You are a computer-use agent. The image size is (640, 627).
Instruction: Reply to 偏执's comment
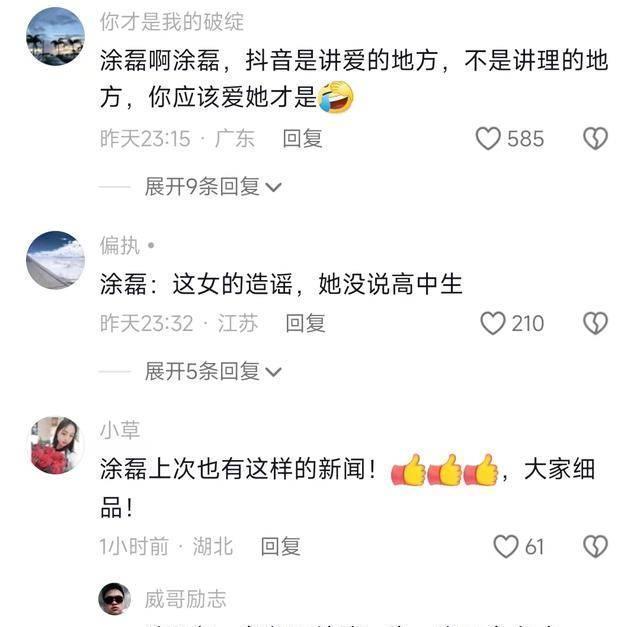305,323
